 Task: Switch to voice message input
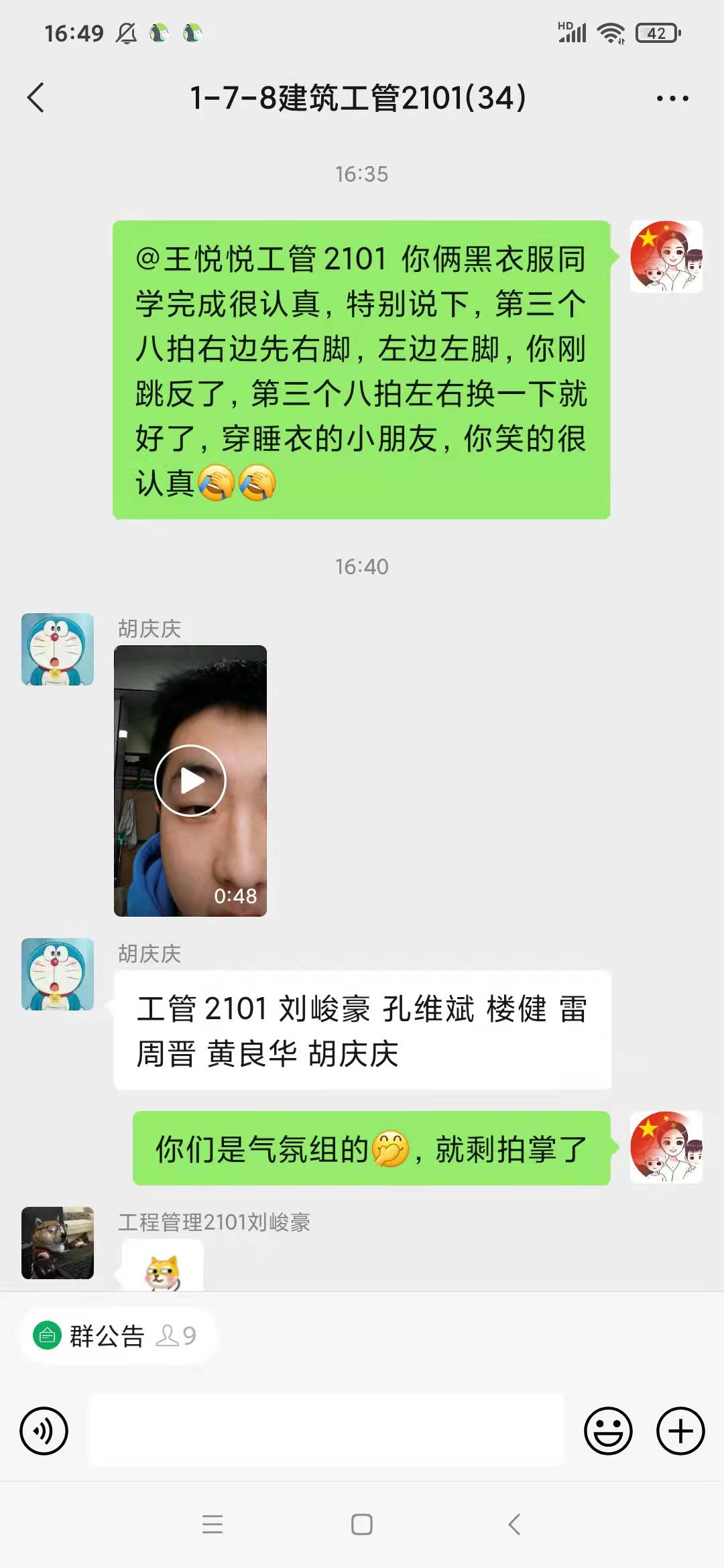pos(44,1431)
